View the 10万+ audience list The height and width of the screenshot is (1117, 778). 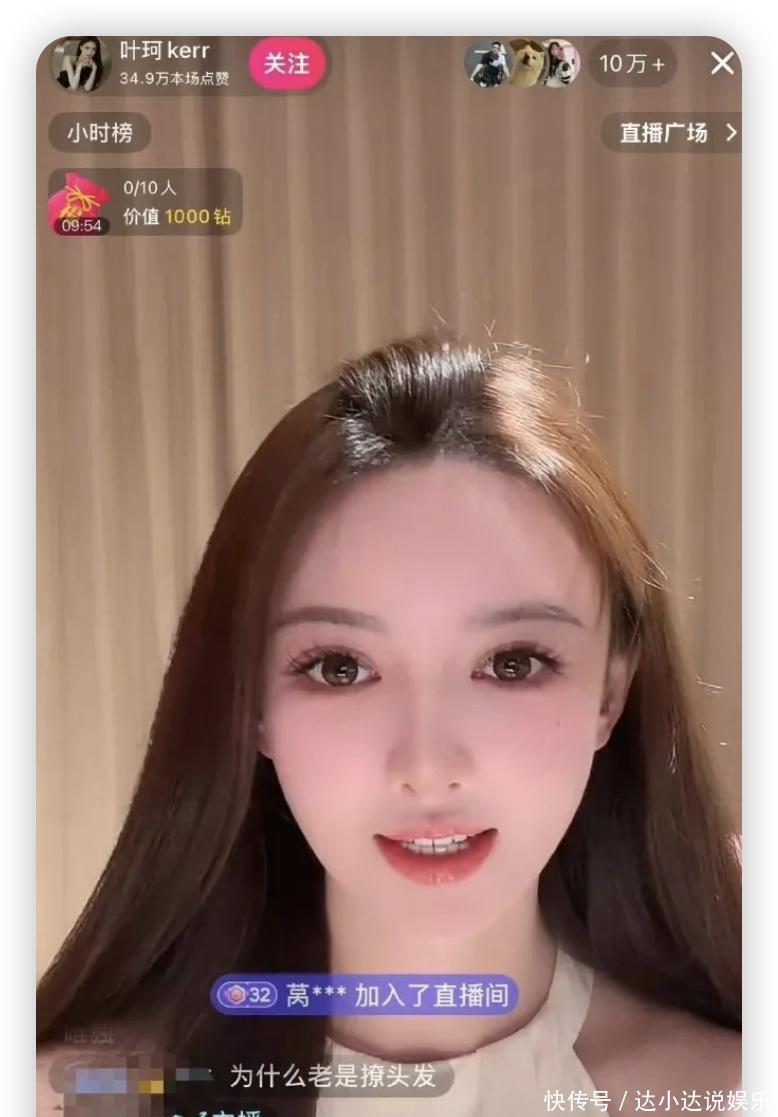pyautogui.click(x=631, y=64)
